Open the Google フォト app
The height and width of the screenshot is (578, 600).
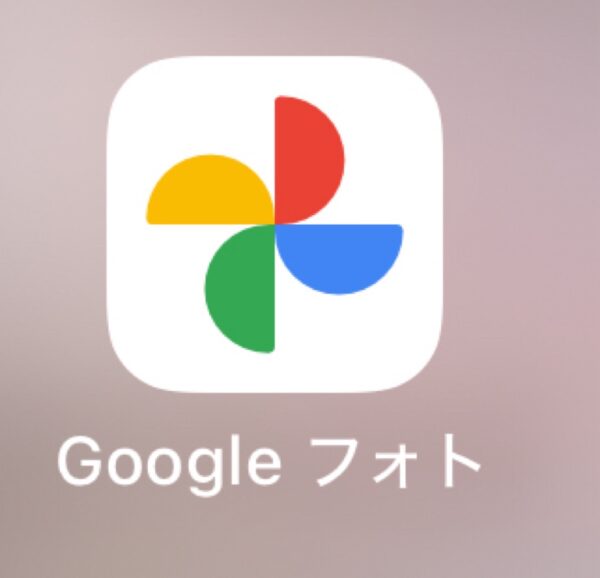coord(274,224)
